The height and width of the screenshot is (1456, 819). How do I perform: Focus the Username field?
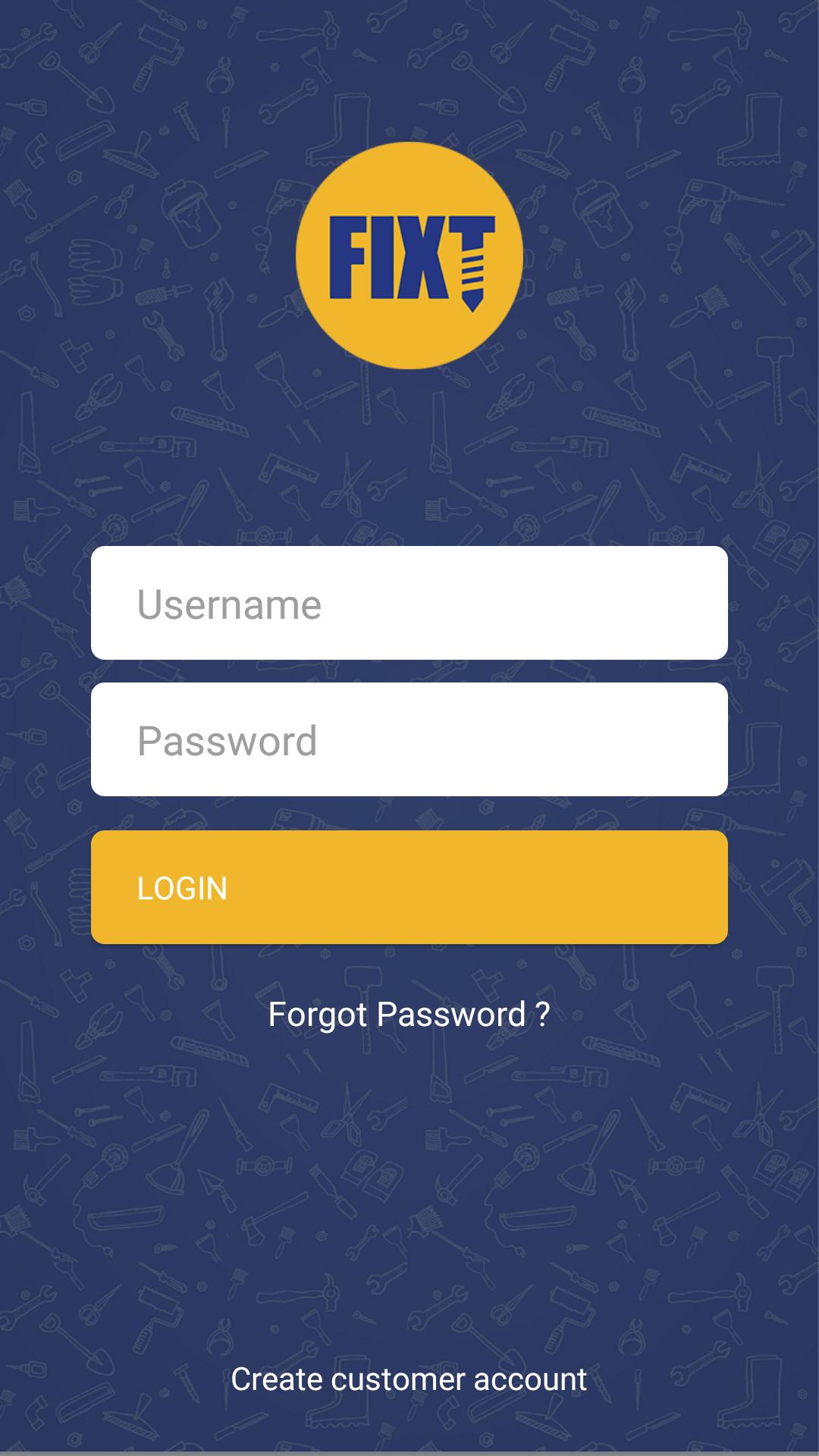click(409, 603)
